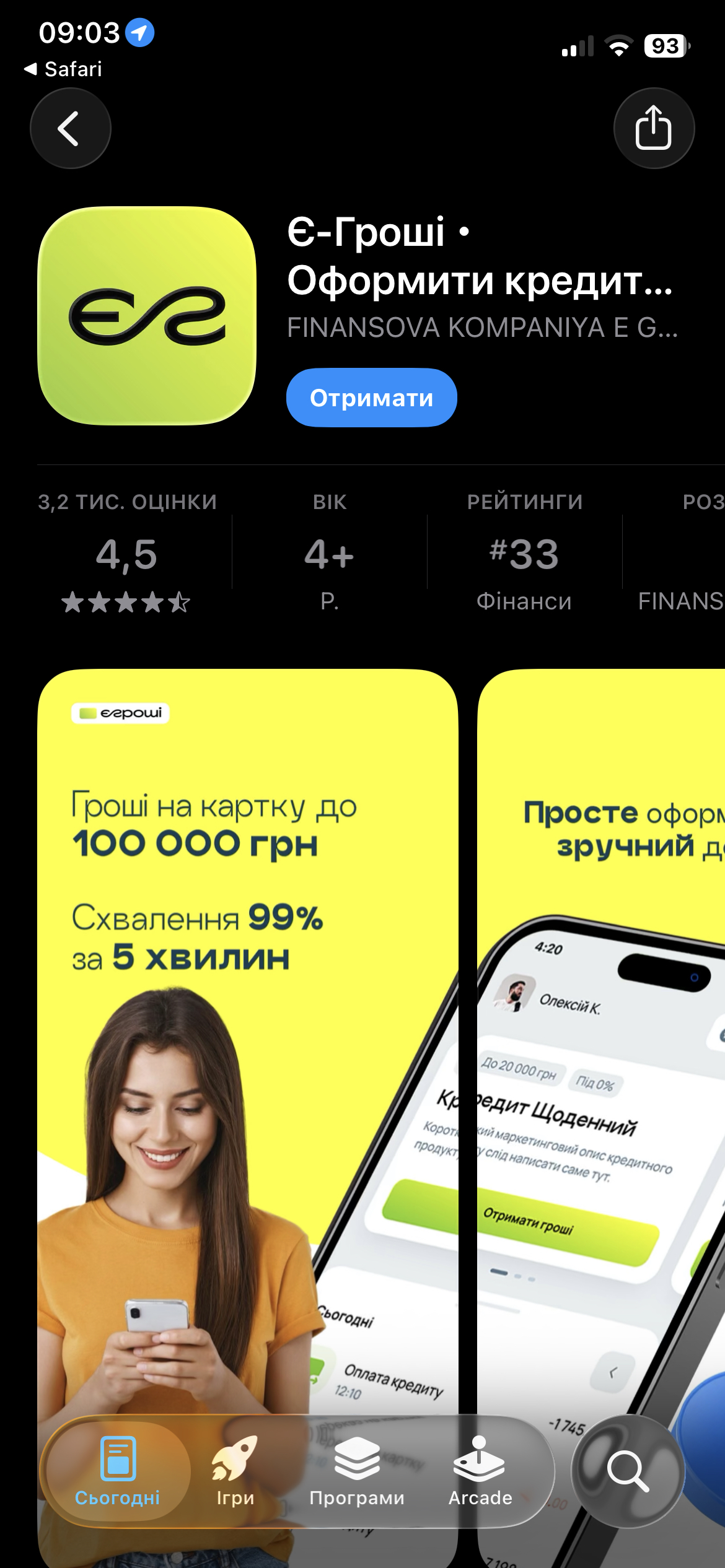
Task: Open the 4,5 ratings and reviews block
Action: tap(126, 555)
